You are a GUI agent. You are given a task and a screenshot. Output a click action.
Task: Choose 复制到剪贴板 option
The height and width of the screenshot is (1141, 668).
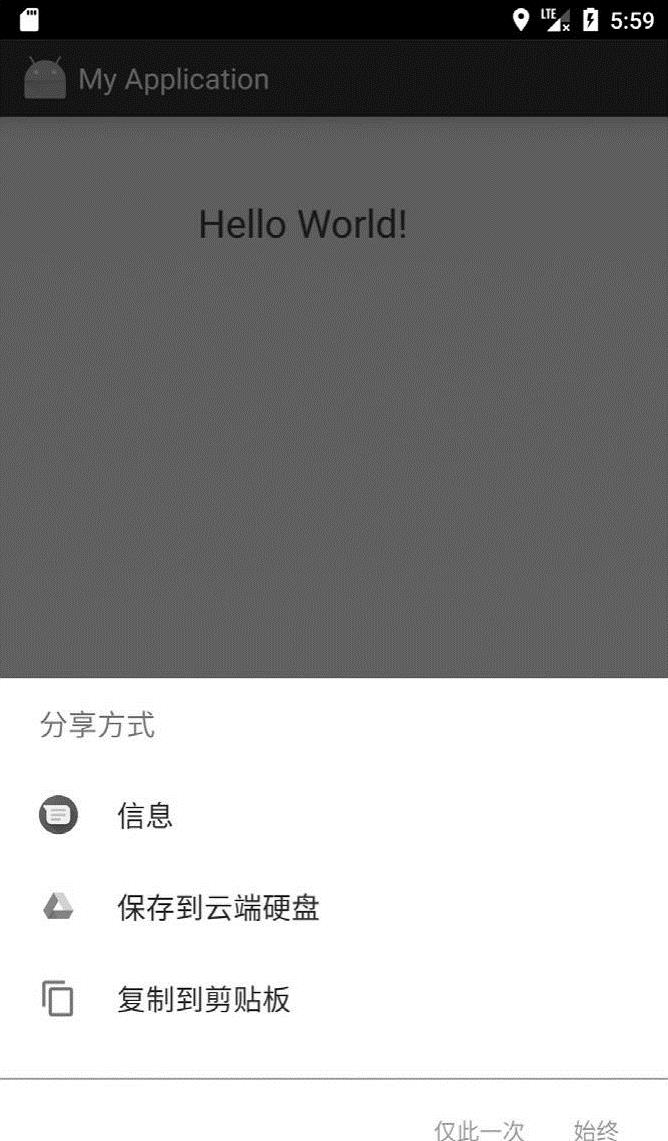(203, 999)
